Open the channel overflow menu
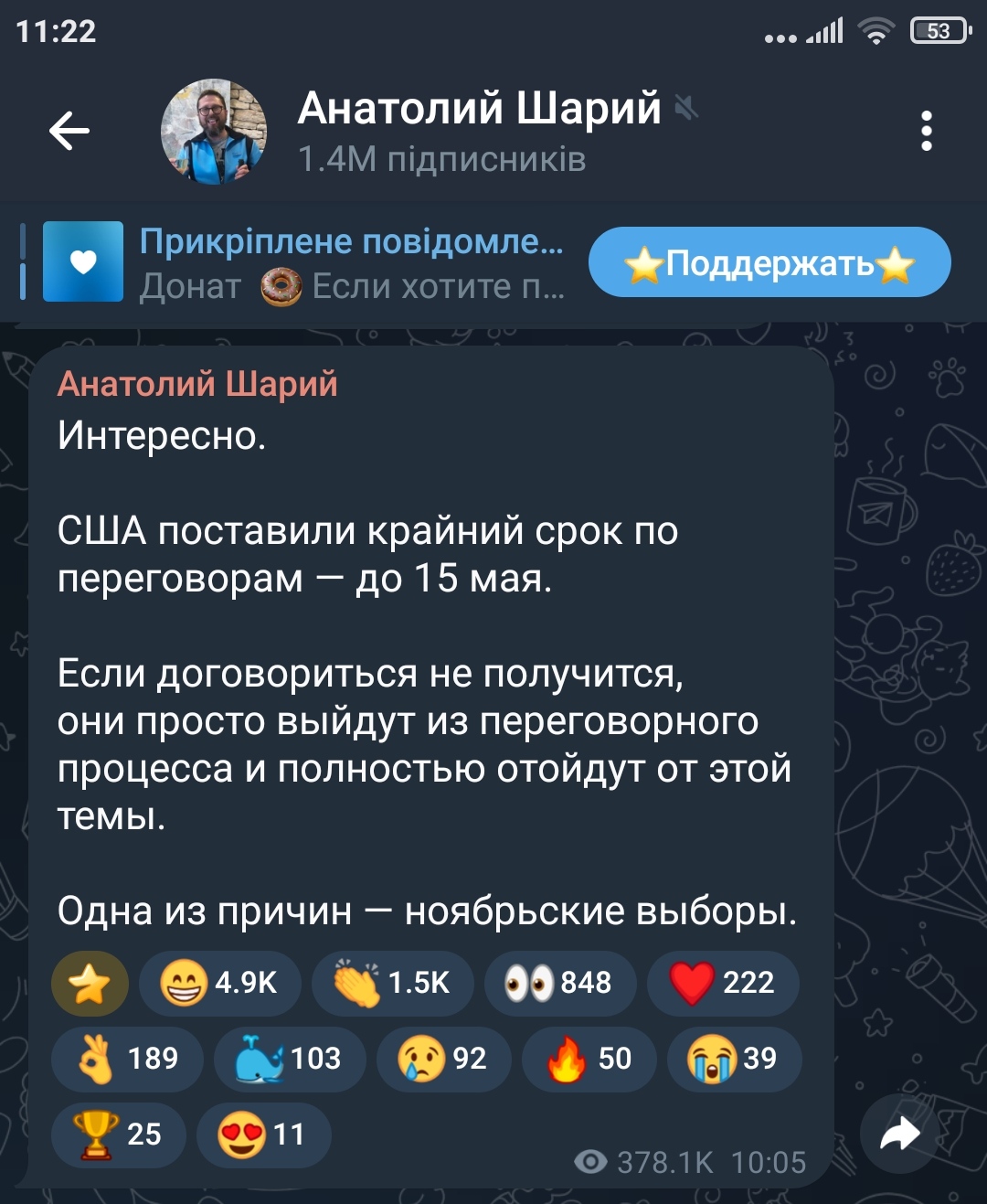The width and height of the screenshot is (987, 1204). [x=926, y=131]
